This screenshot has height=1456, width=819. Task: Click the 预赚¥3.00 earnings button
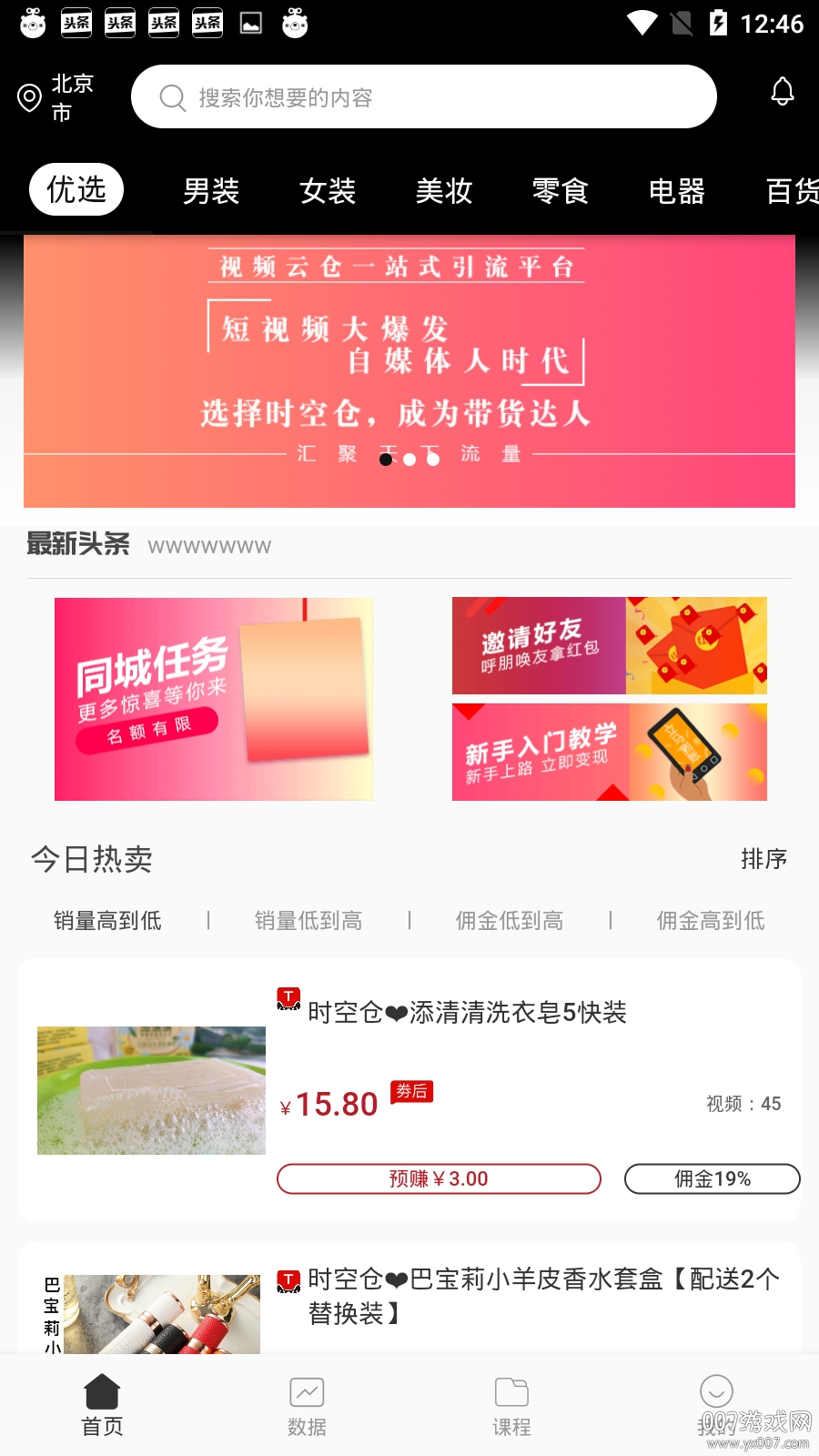(x=439, y=1178)
